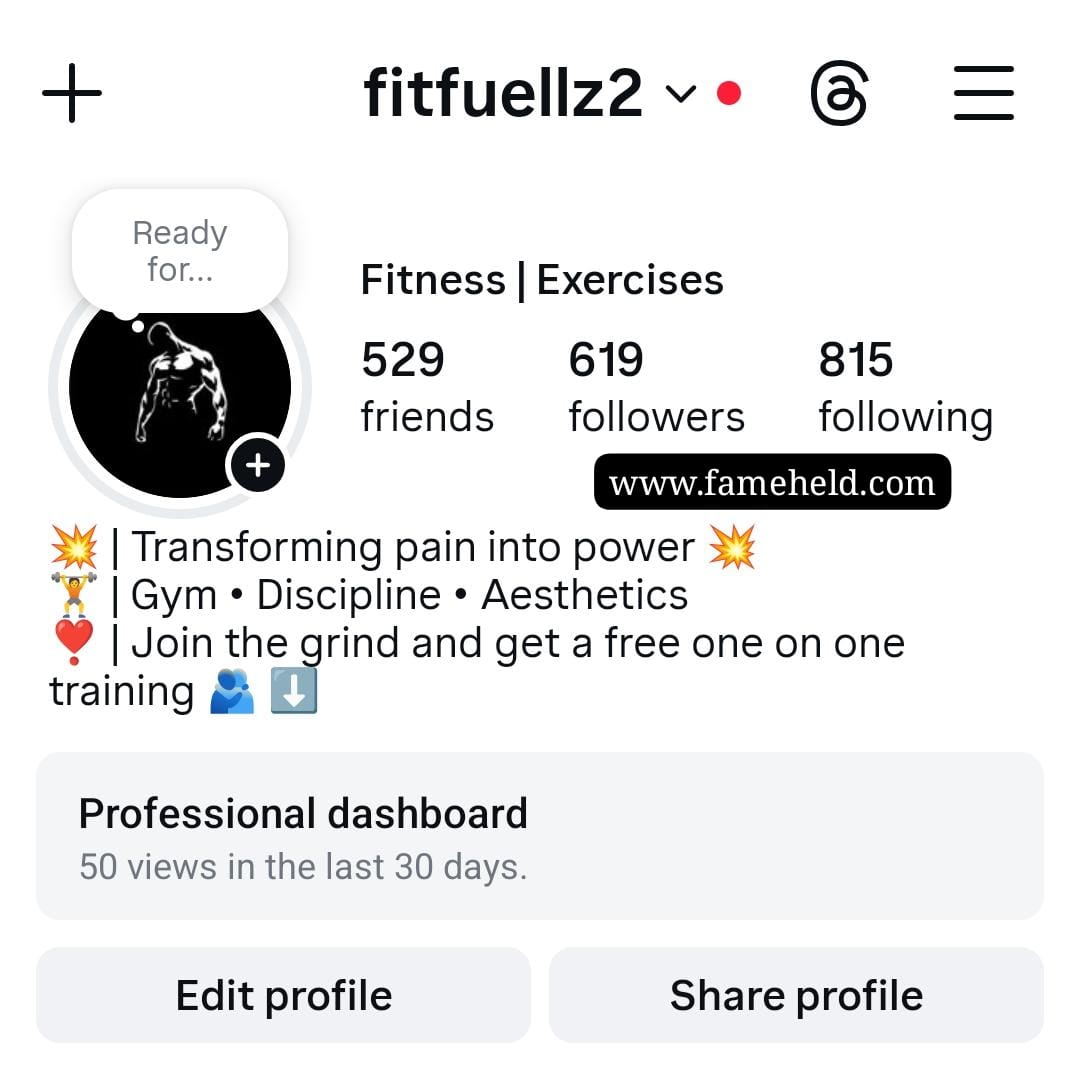1080x1067 pixels.
Task: View the 619 followers list
Action: 655,387
